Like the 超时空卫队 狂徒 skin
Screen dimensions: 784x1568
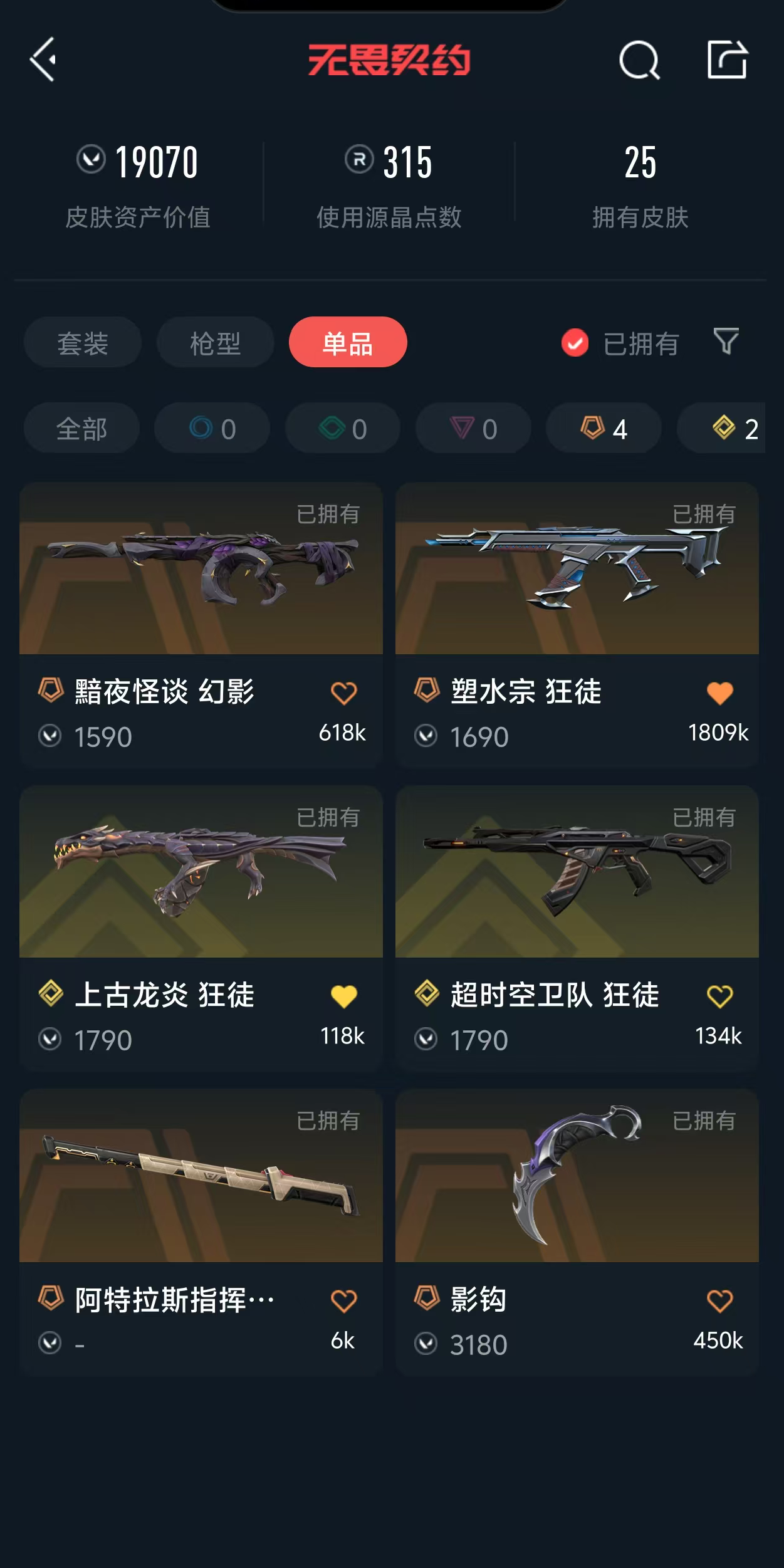coord(719,996)
